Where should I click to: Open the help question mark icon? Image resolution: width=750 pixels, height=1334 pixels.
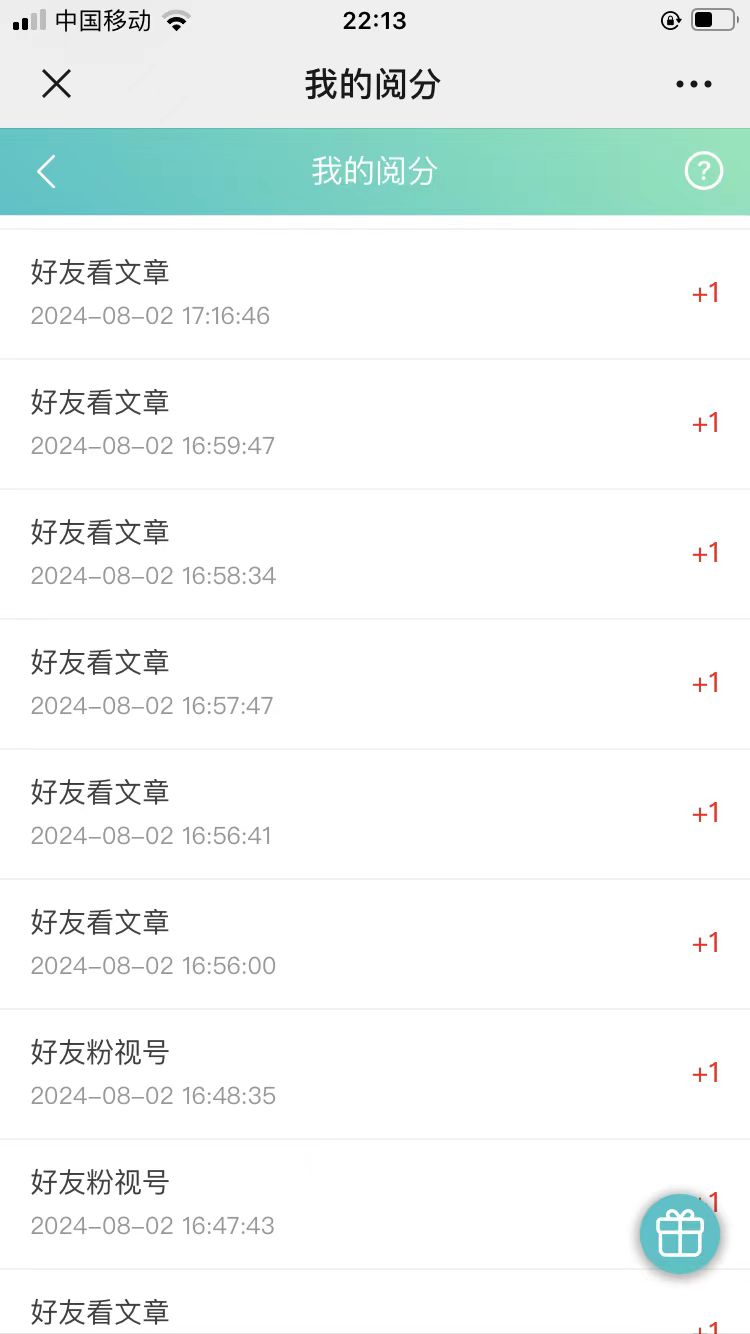point(704,171)
